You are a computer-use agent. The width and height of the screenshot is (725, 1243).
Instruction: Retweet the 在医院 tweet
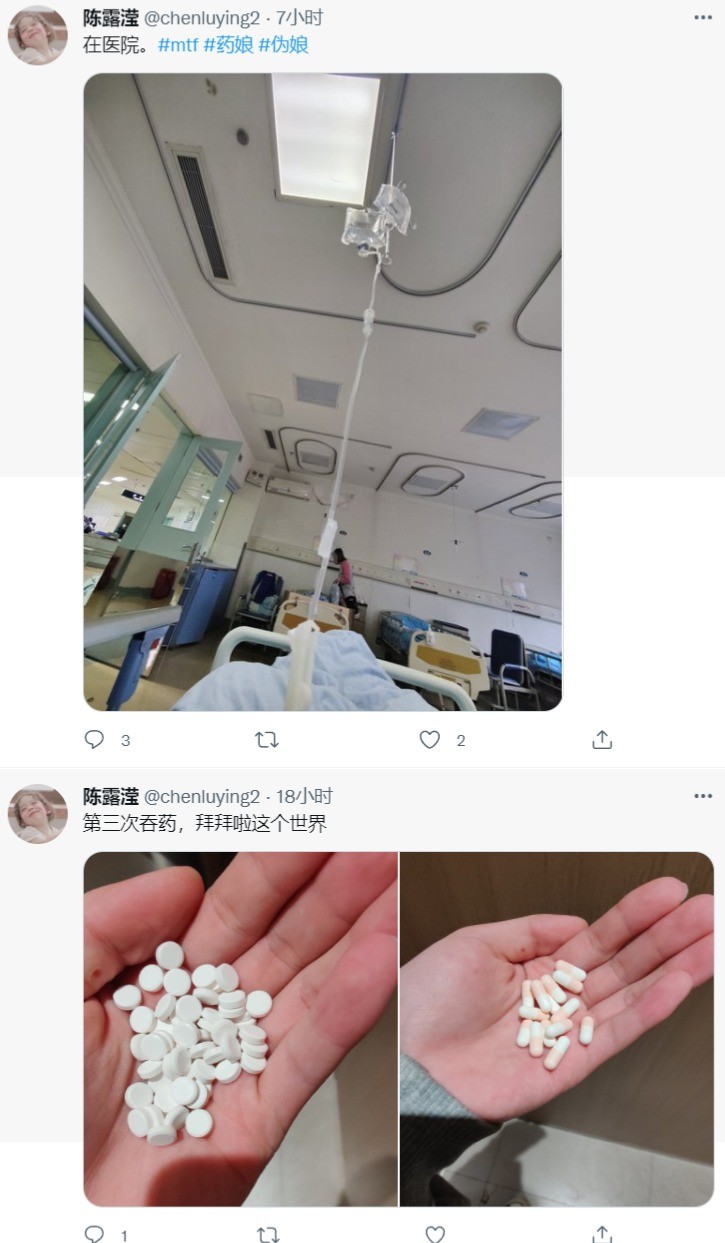(x=266, y=739)
